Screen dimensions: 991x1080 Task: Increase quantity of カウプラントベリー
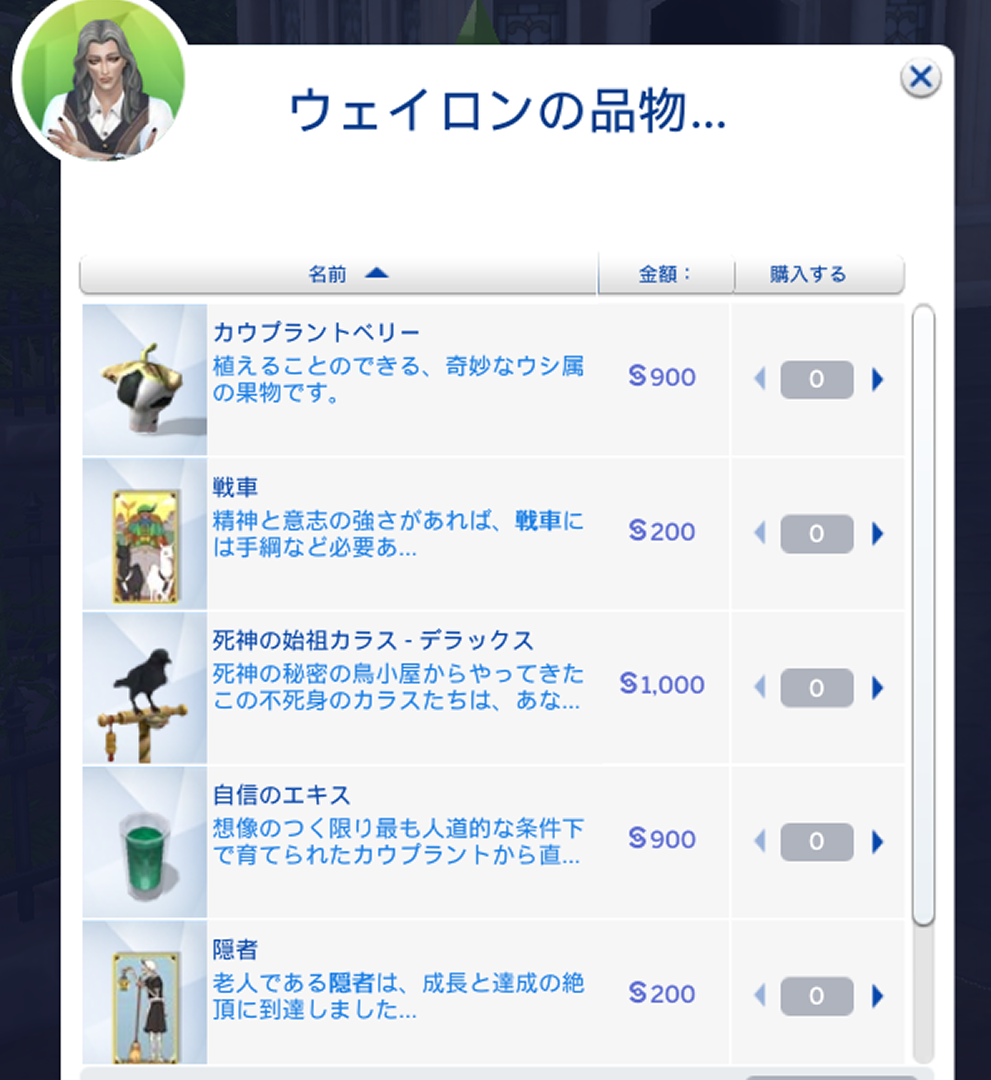(878, 379)
